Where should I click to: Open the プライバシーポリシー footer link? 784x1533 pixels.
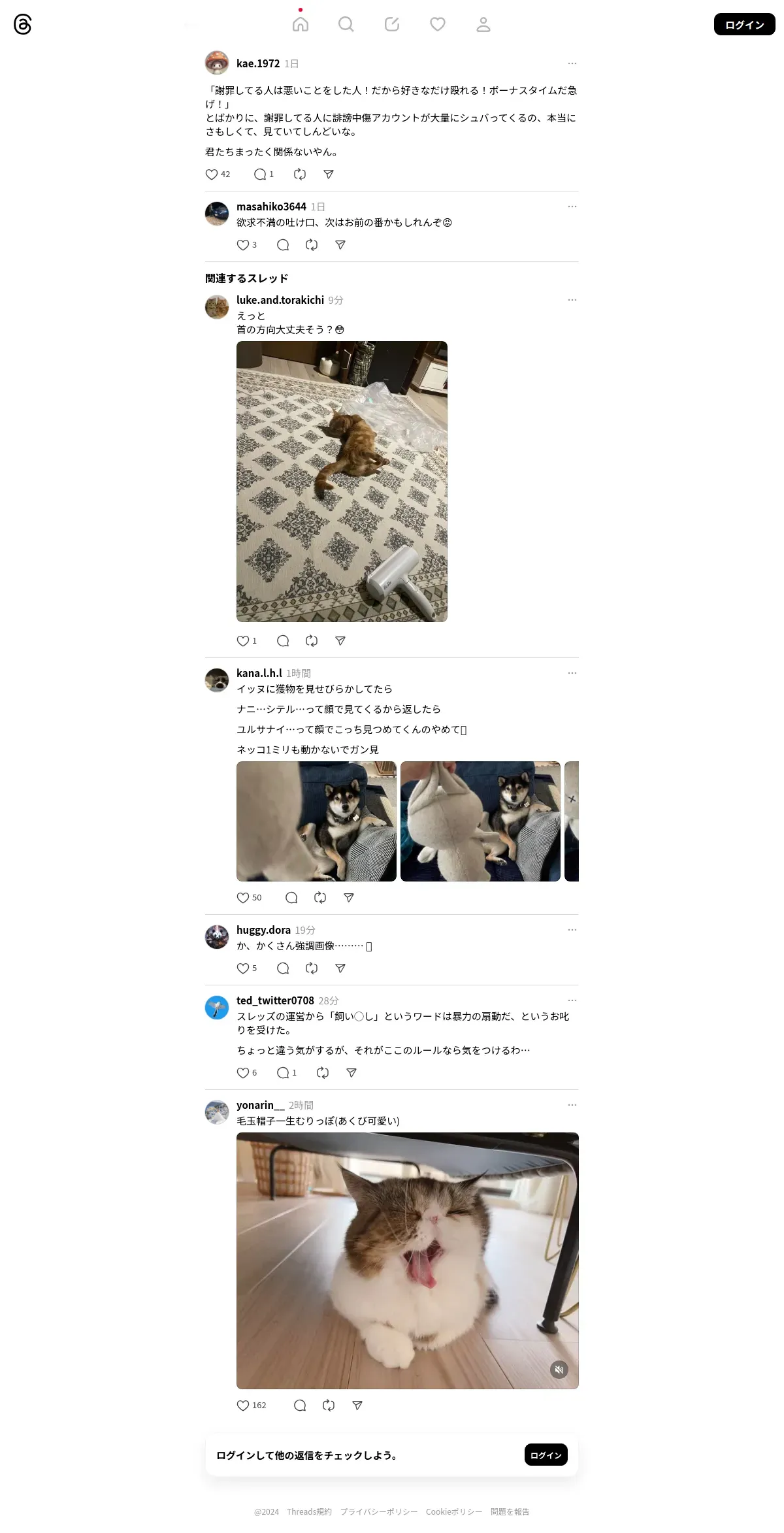[x=379, y=1512]
